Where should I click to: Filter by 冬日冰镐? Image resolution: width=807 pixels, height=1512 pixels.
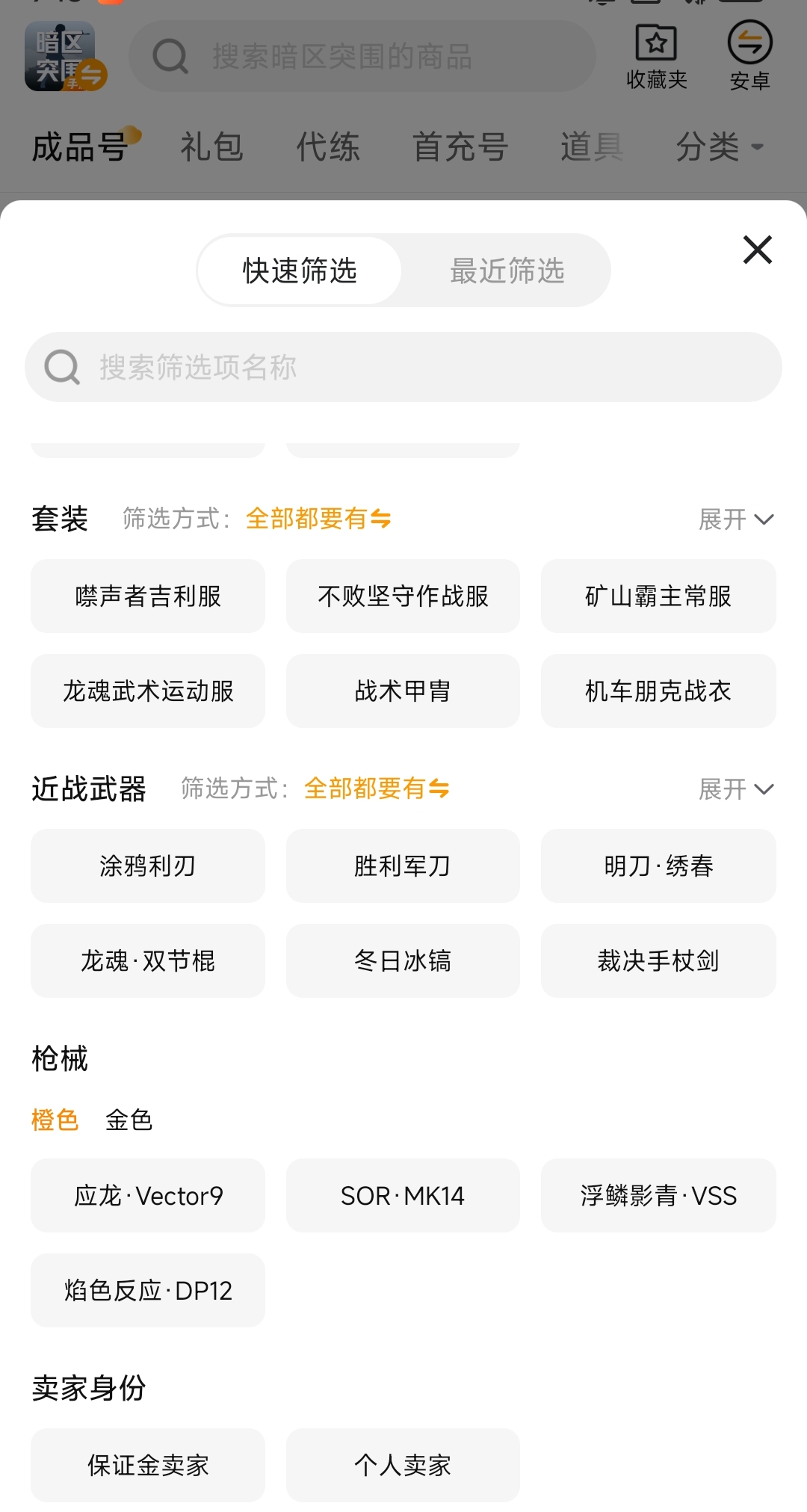point(403,961)
